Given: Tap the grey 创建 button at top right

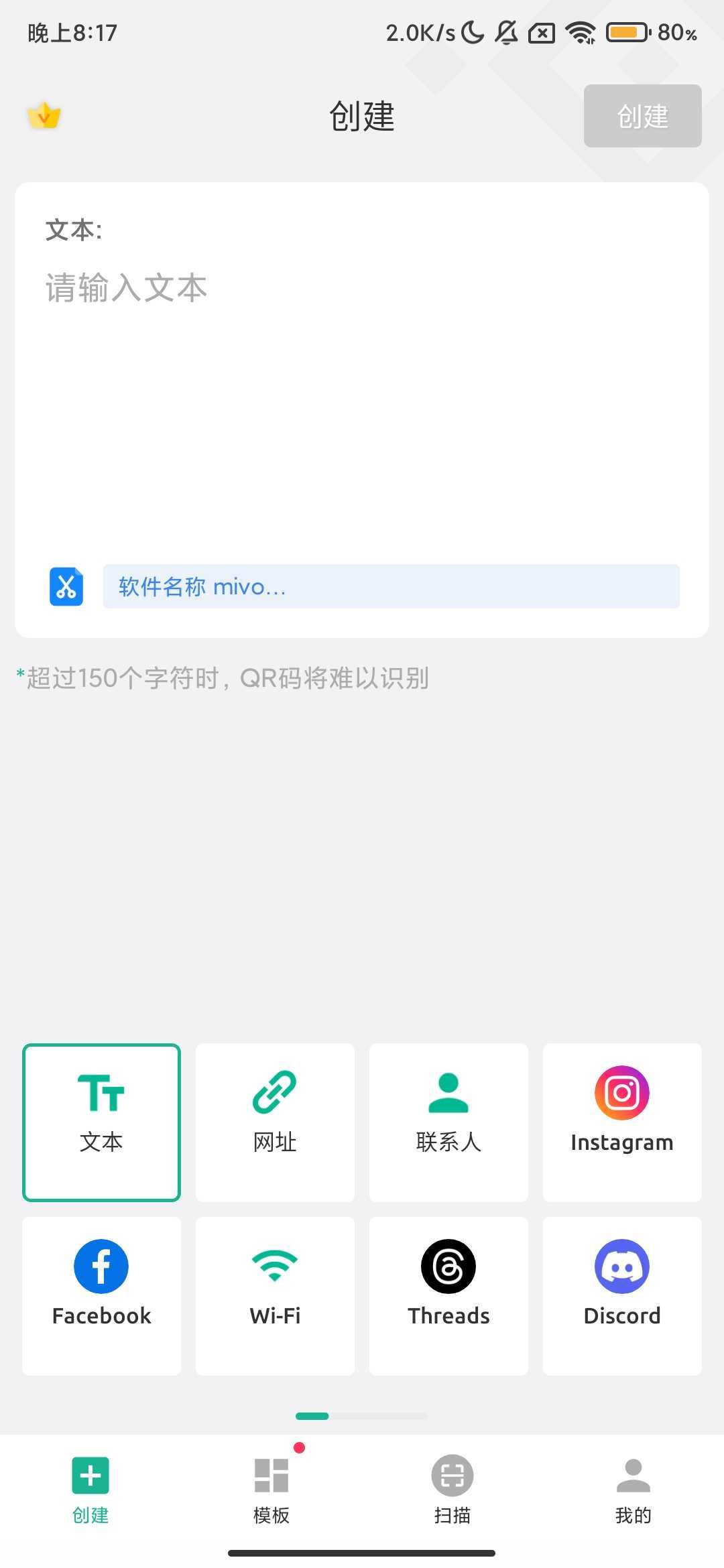Looking at the screenshot, I should pos(642,116).
